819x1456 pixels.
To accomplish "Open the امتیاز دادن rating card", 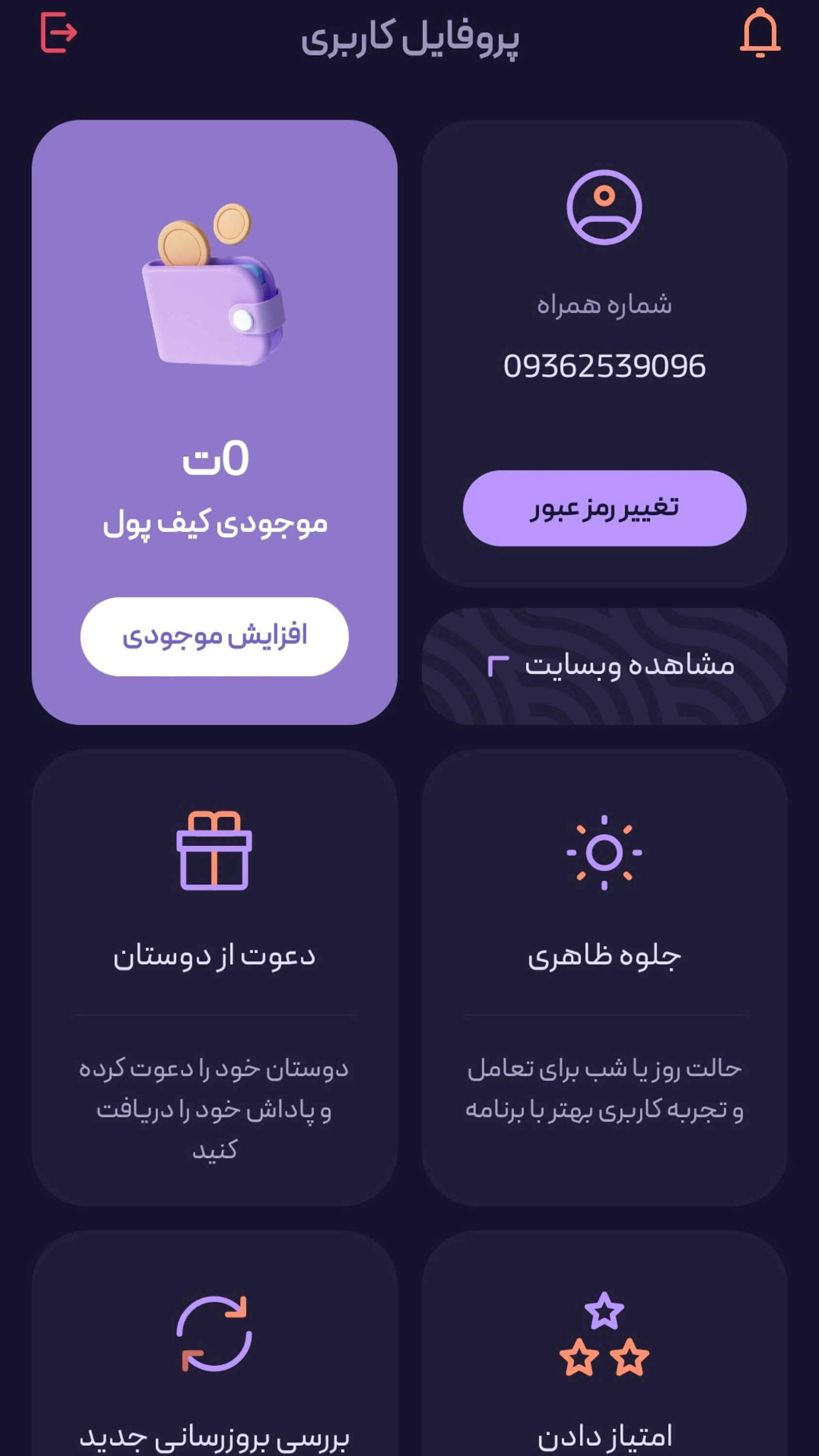I will 604,1357.
